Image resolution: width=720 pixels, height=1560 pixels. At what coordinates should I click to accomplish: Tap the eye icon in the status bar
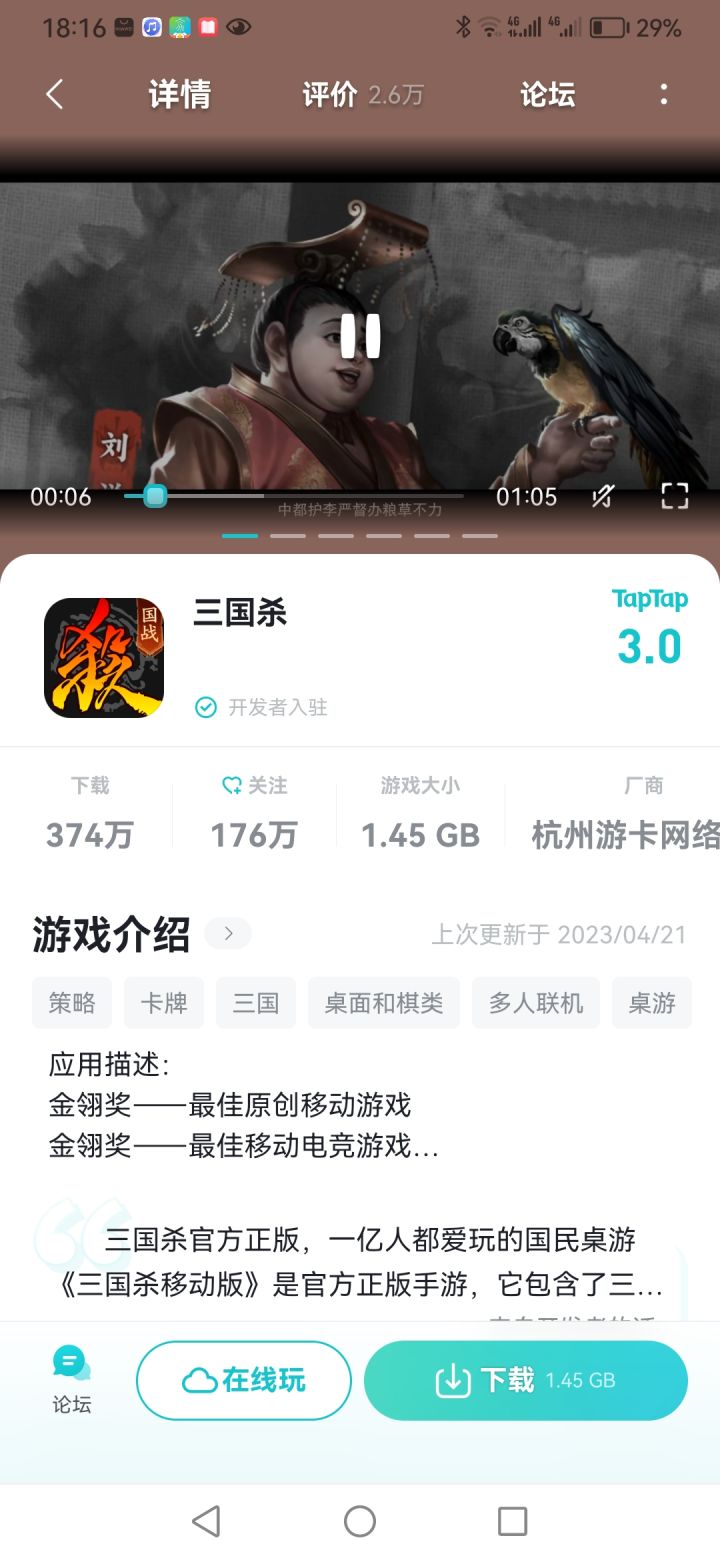point(237,27)
